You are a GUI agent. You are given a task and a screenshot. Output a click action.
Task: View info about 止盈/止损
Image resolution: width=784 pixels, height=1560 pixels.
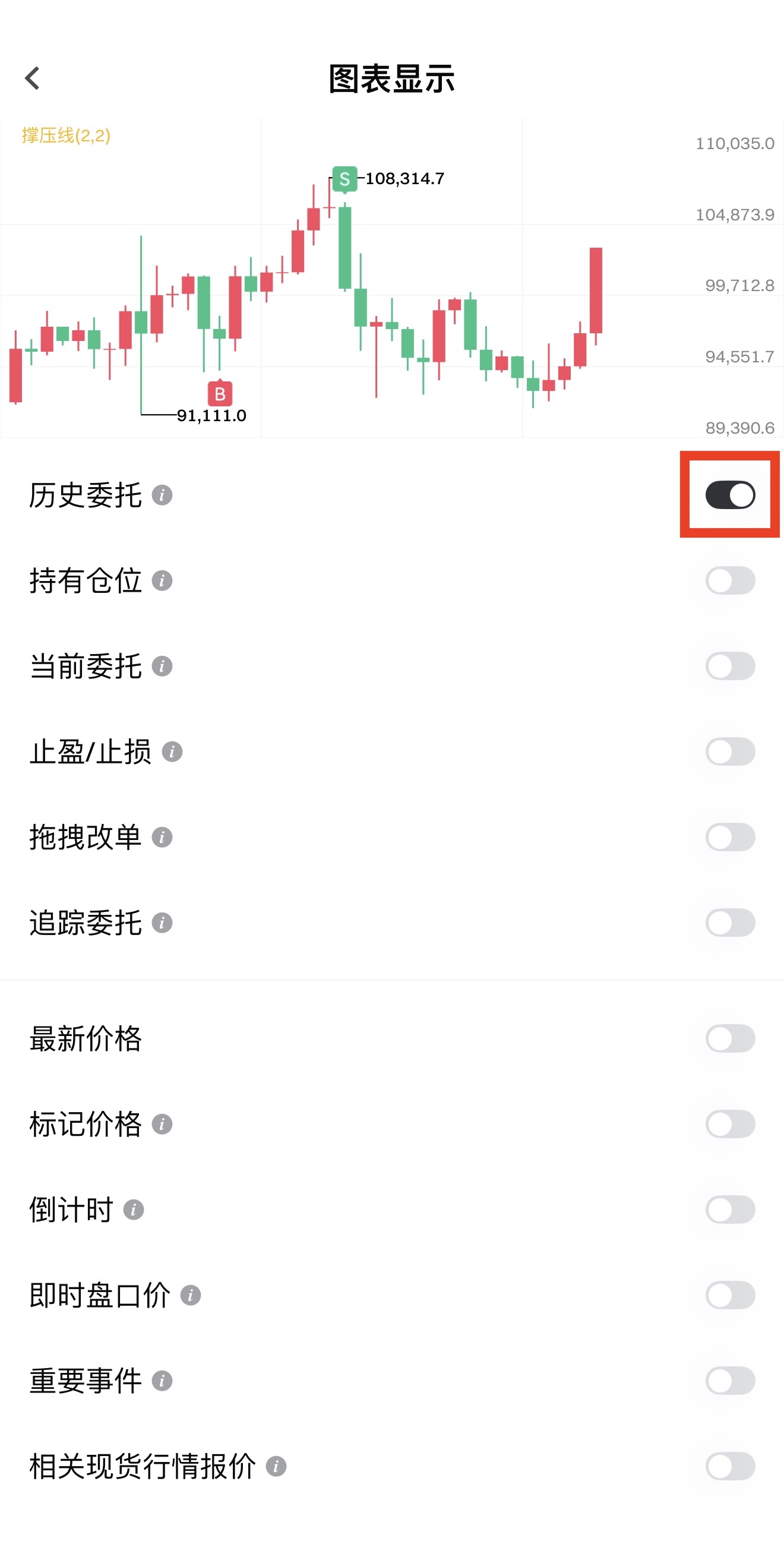[172, 751]
